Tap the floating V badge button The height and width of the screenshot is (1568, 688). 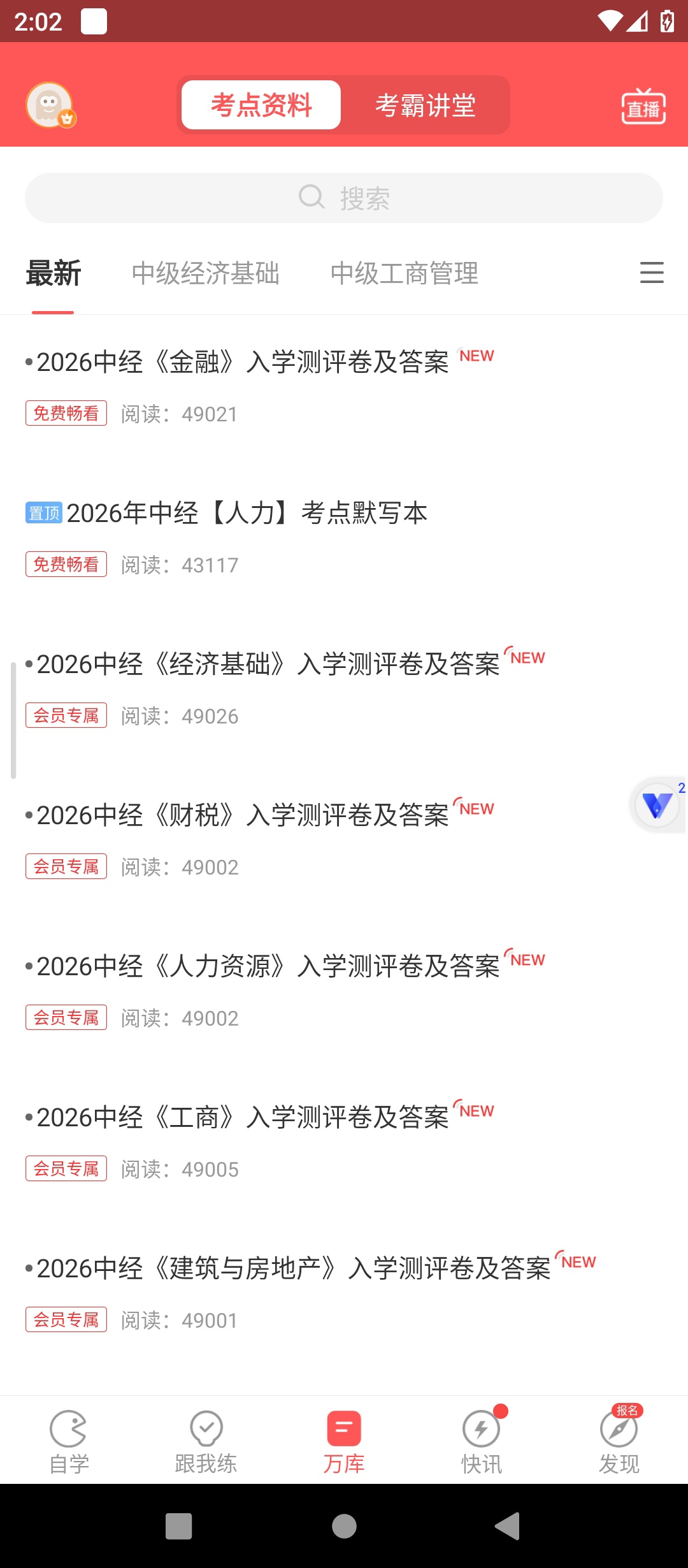pos(657,805)
